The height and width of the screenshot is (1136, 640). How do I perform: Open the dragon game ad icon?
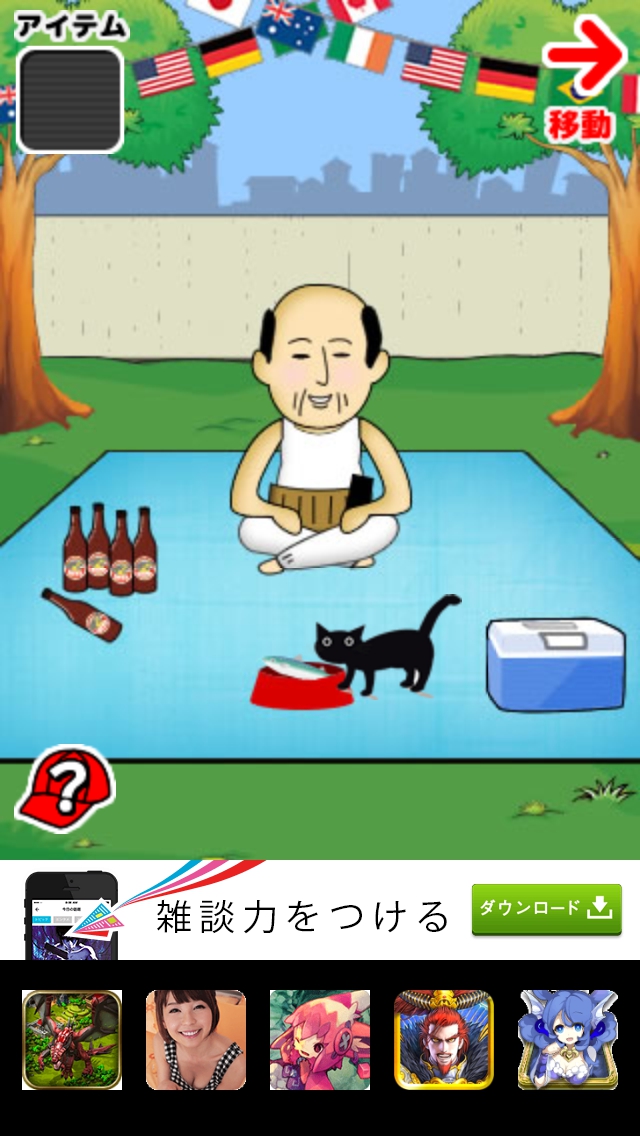(x=72, y=1040)
